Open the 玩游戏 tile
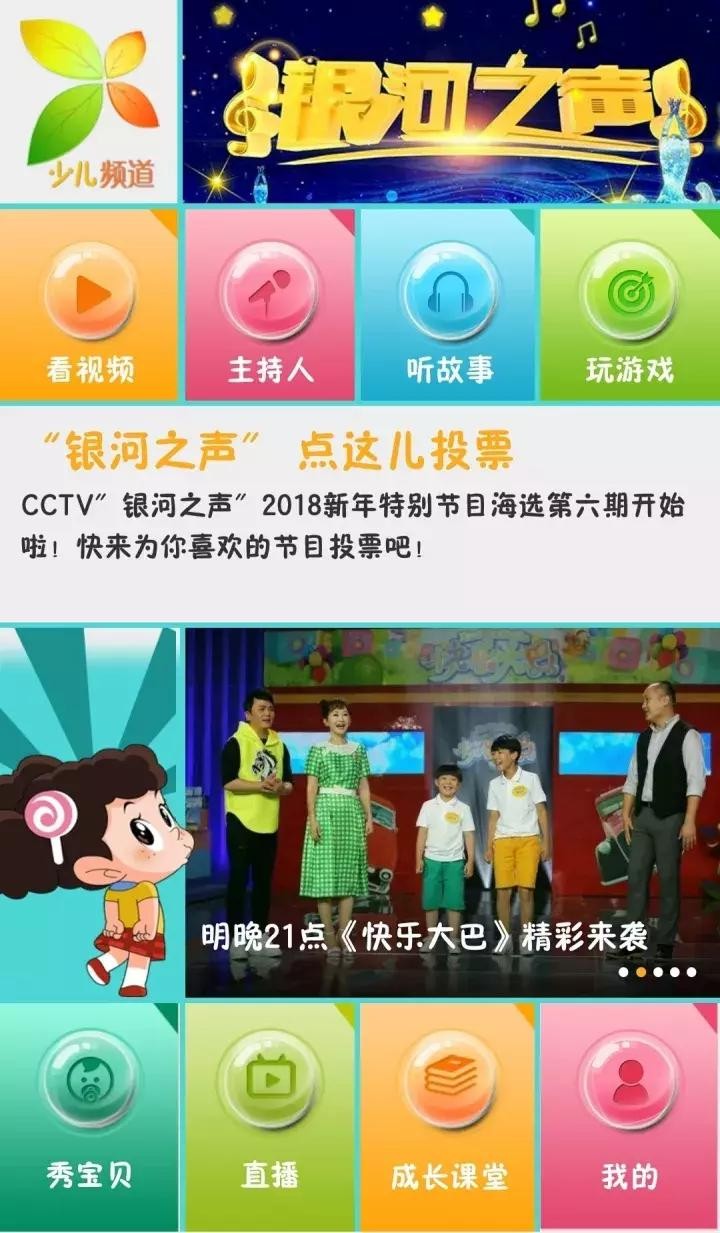 click(629, 305)
